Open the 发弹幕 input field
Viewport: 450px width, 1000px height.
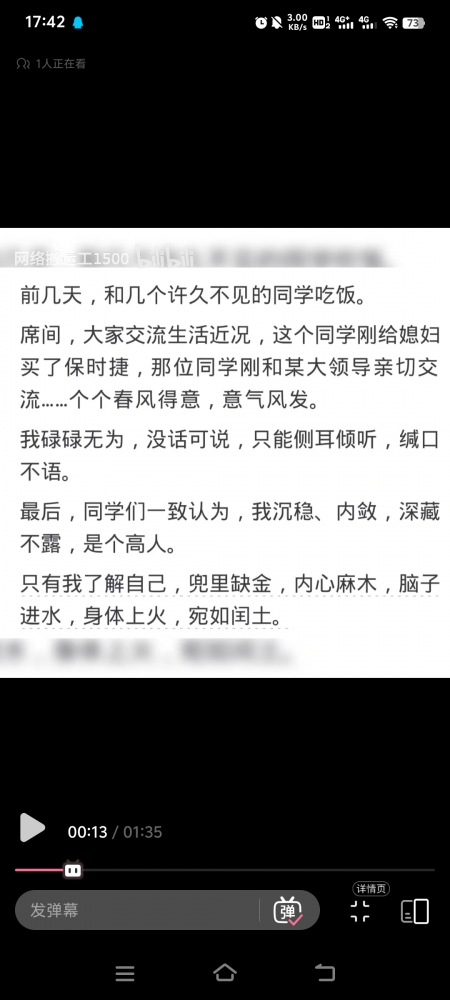pyautogui.click(x=136, y=910)
